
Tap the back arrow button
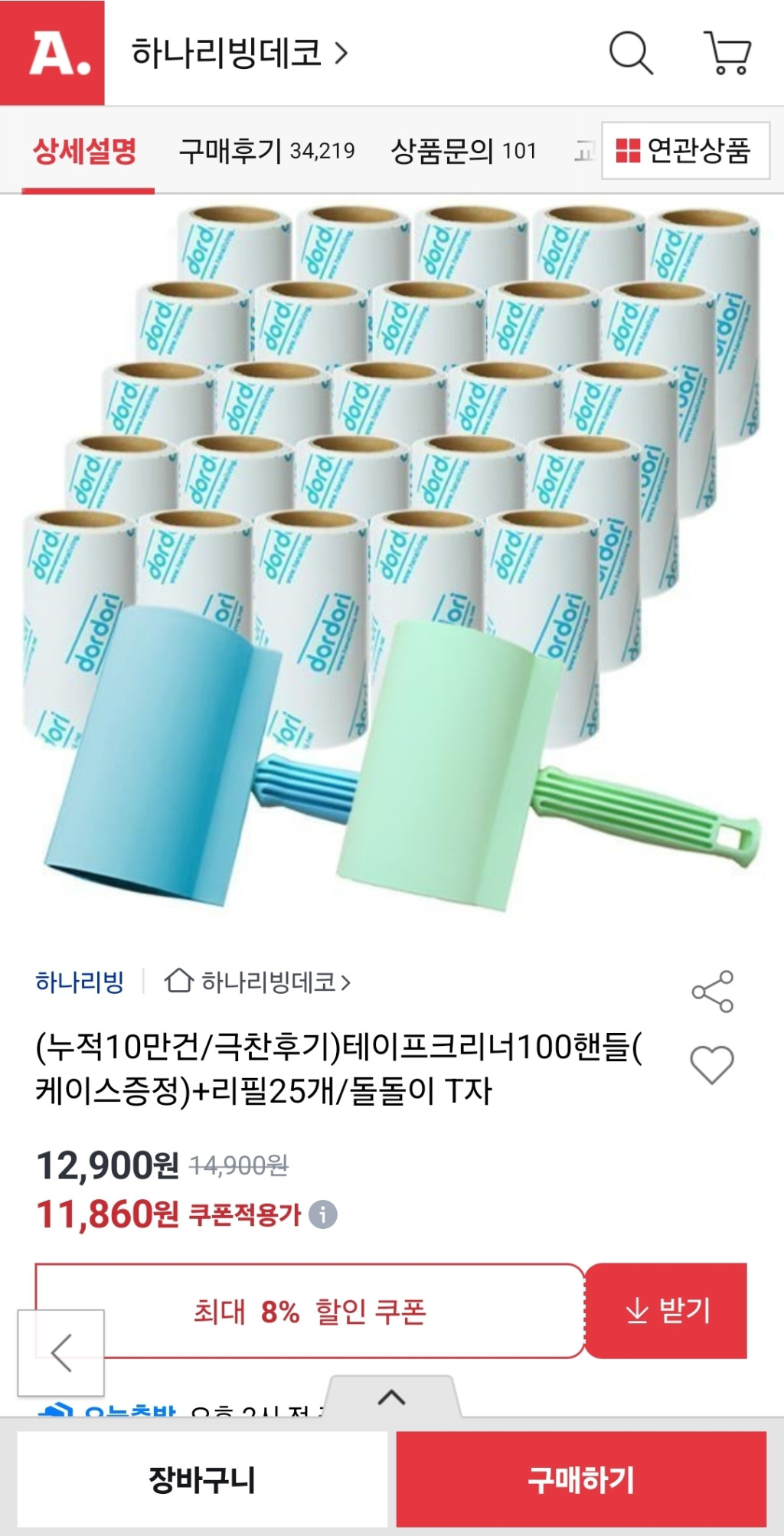[x=61, y=1352]
